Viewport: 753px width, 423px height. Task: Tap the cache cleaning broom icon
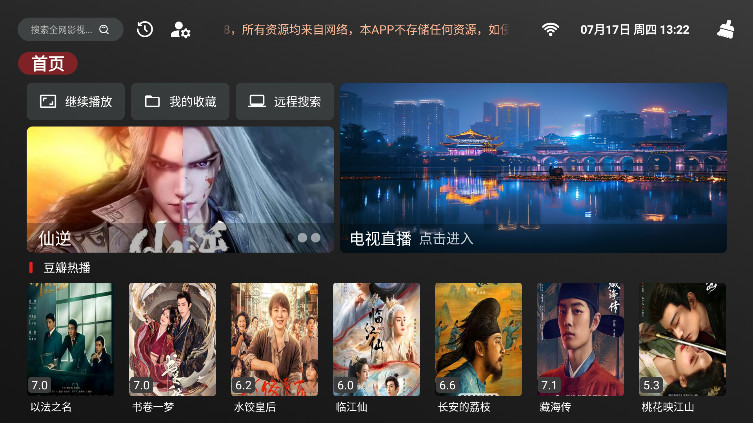pos(725,30)
